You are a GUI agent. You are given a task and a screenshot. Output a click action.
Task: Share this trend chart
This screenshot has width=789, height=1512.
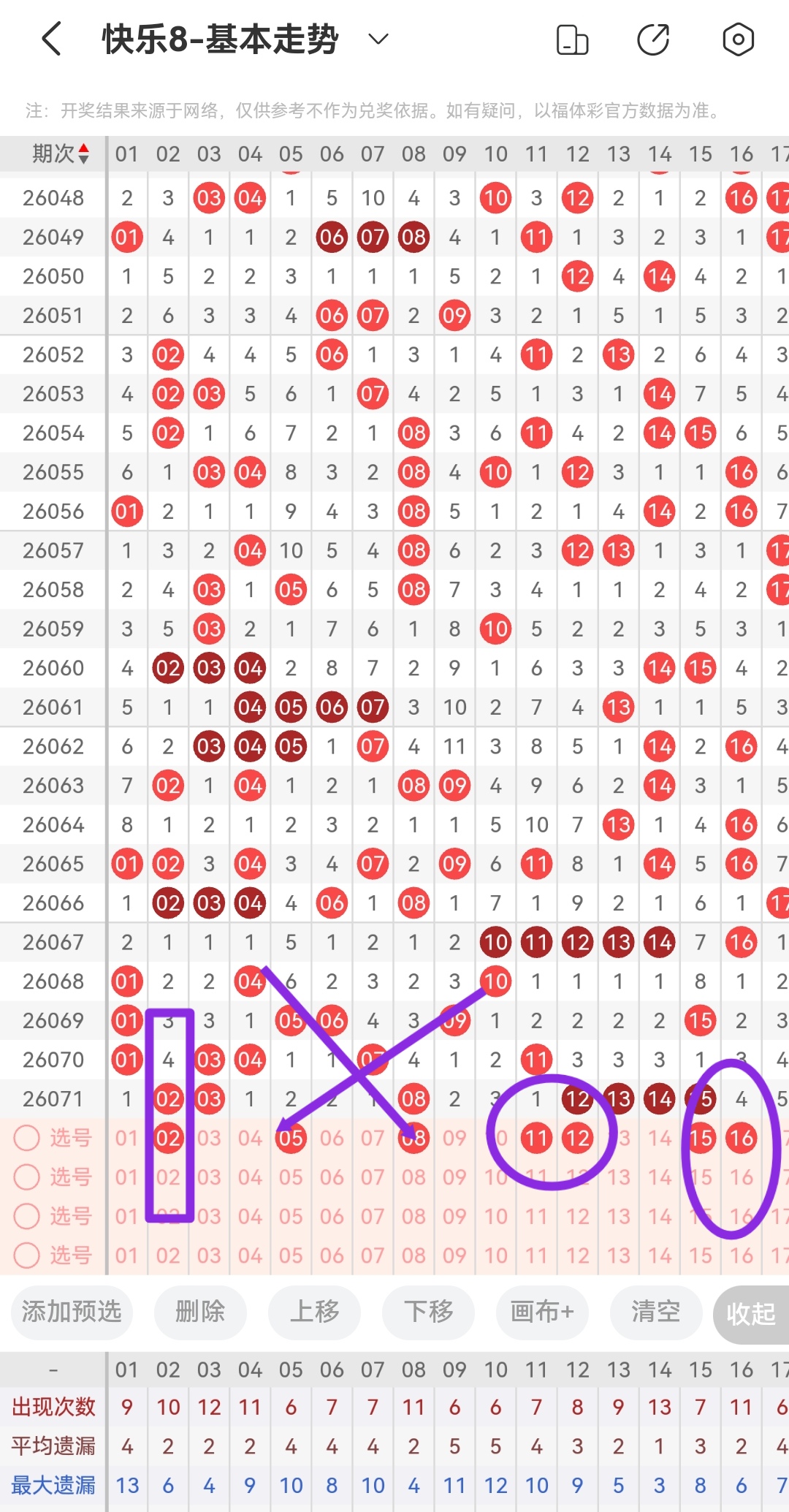[653, 39]
